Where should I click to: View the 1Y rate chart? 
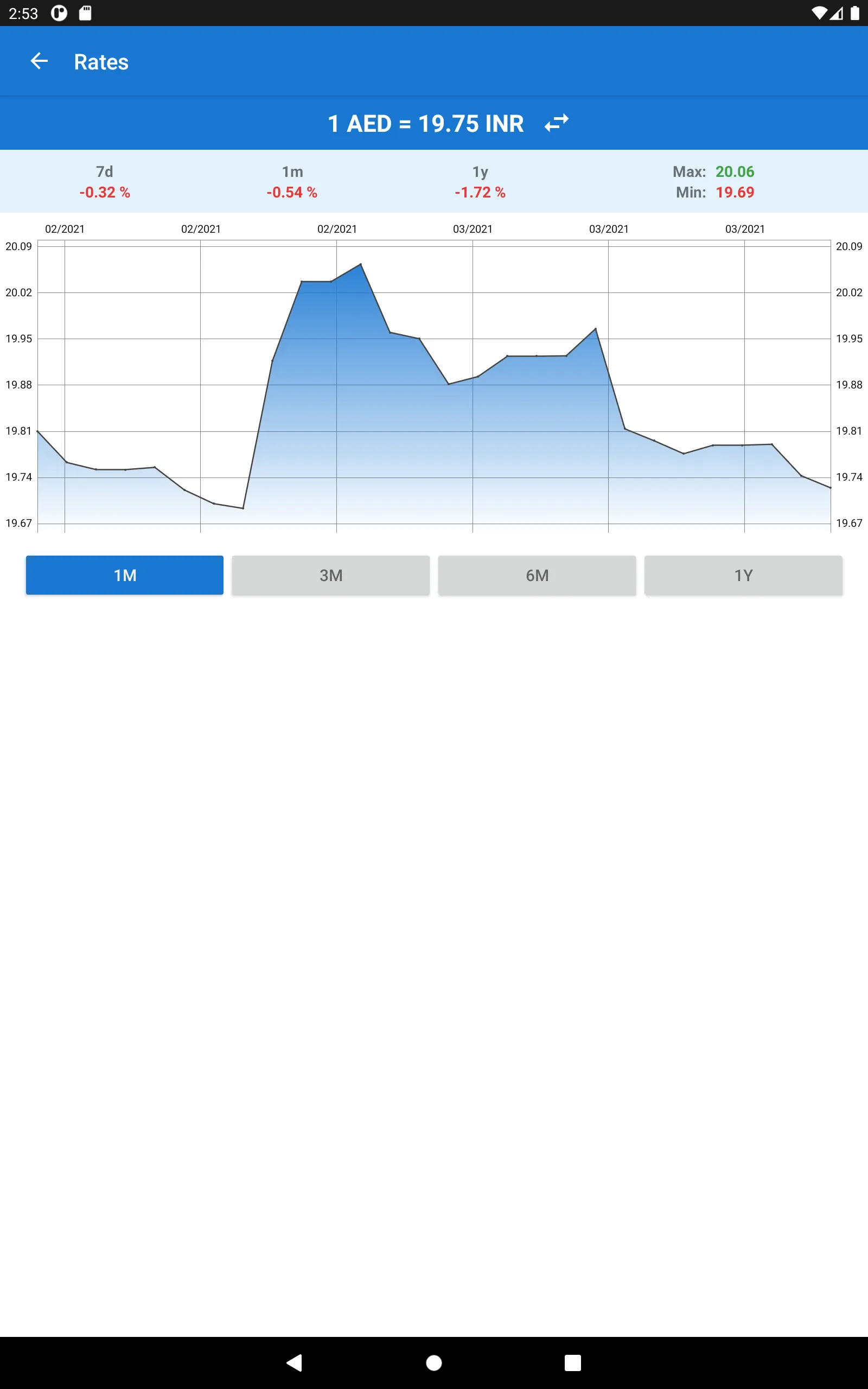point(743,575)
